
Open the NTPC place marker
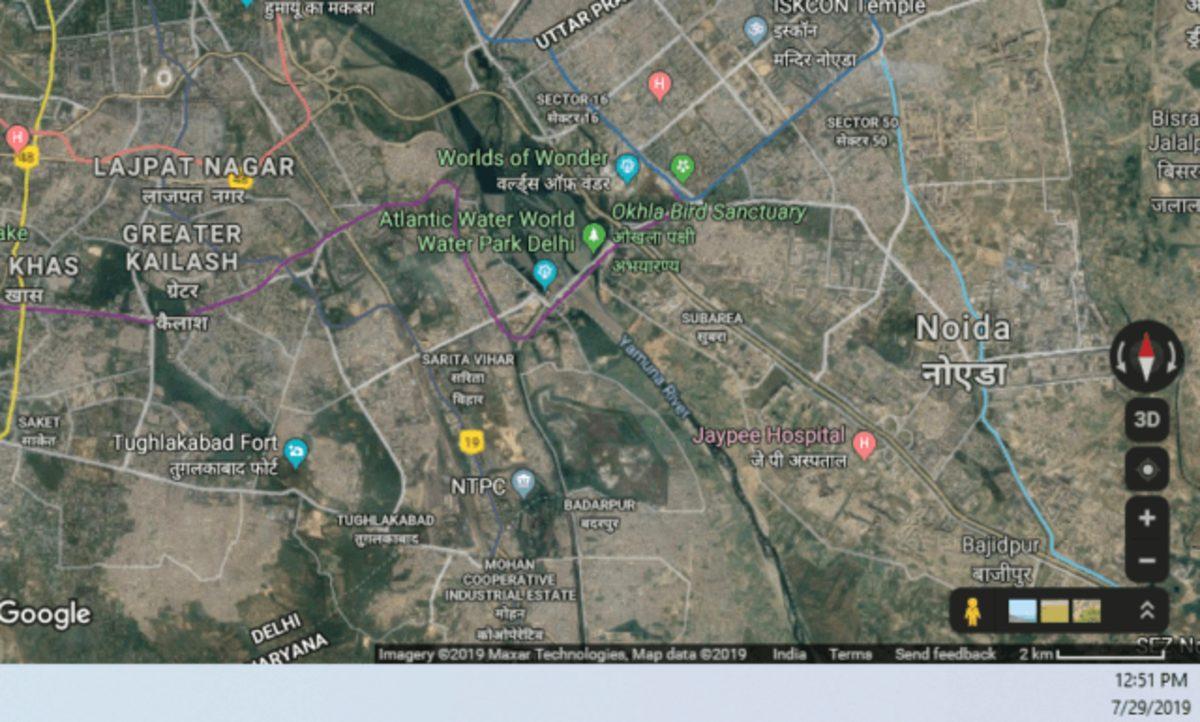point(522,485)
